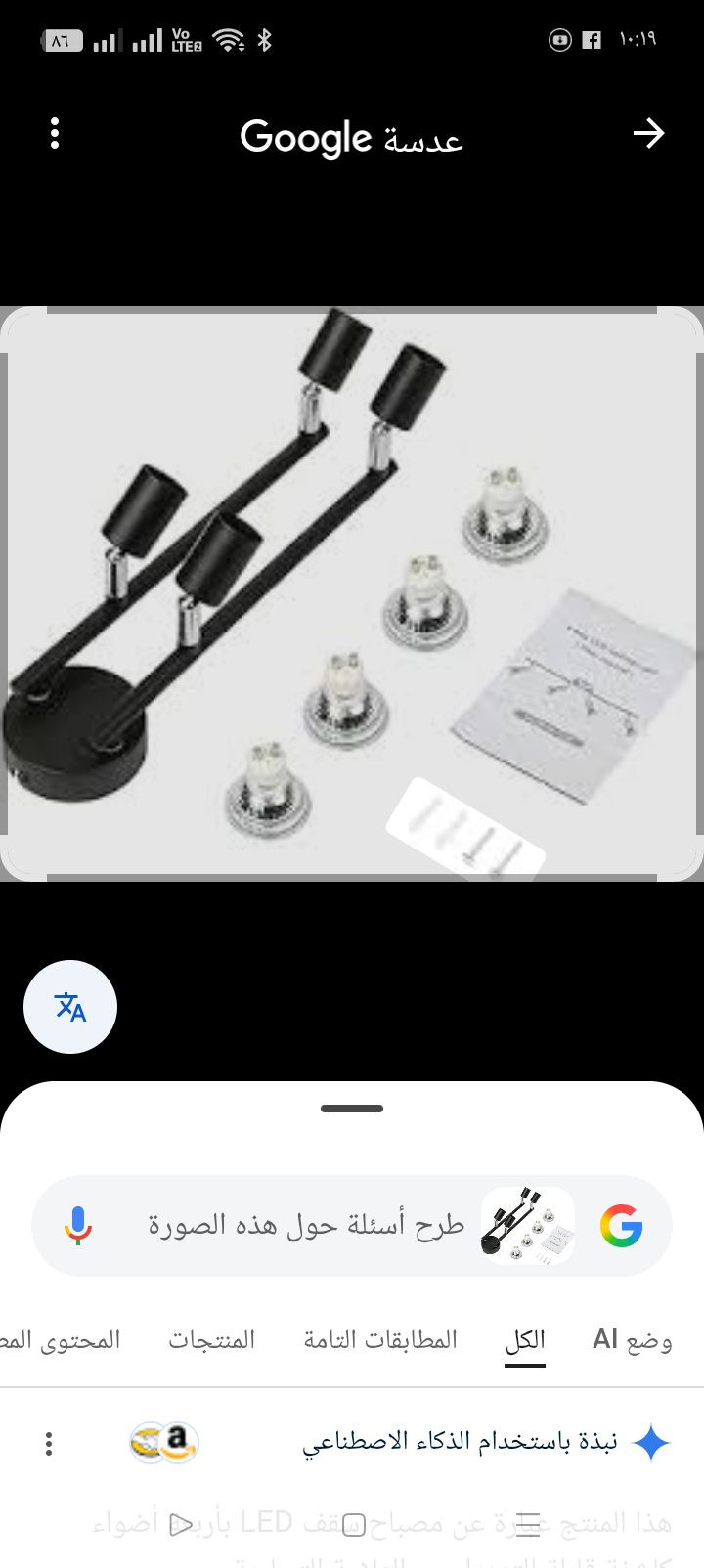Tap the translate button

click(70, 1007)
